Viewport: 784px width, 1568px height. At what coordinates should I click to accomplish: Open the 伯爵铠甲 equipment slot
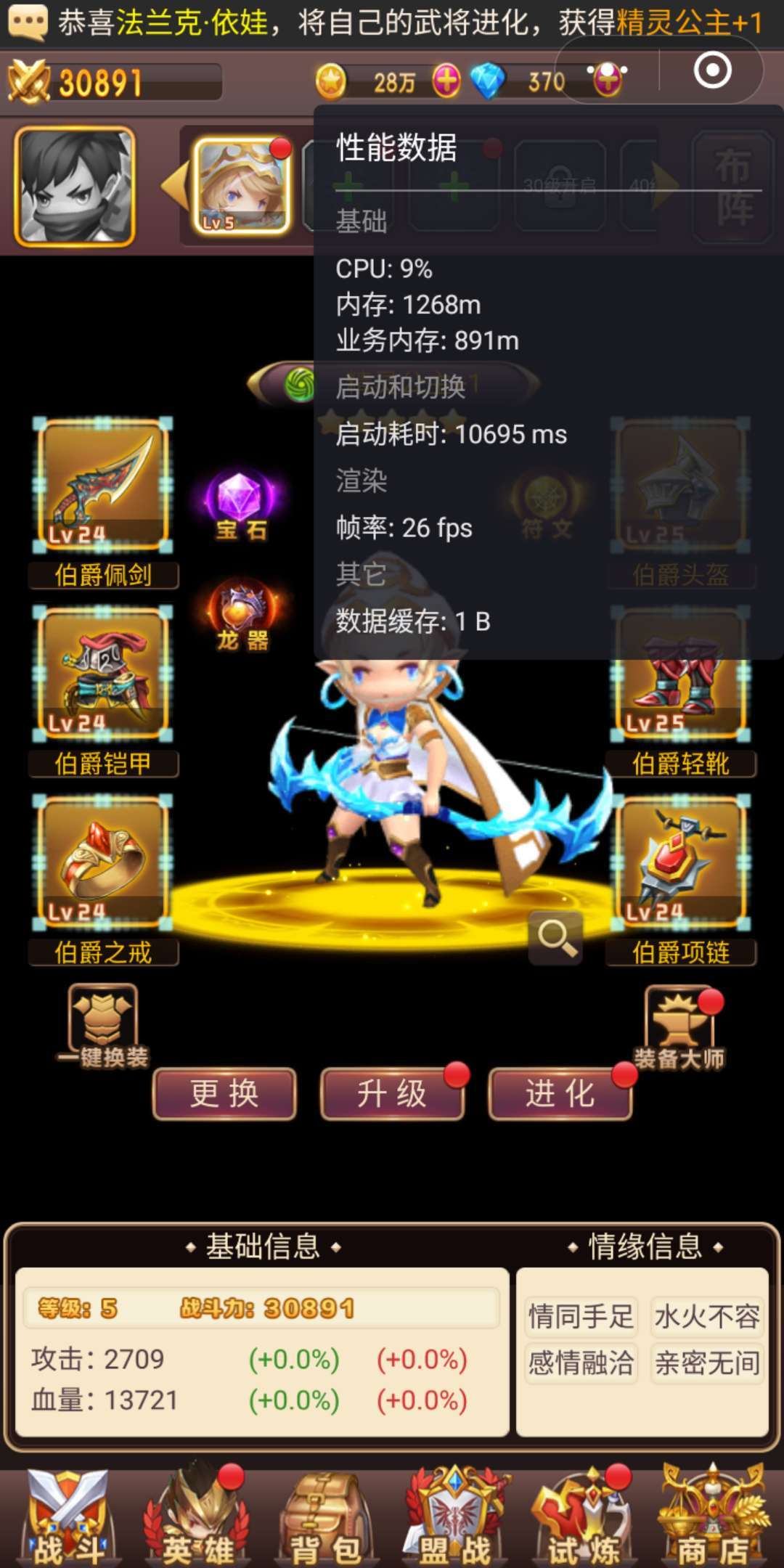click(x=102, y=674)
